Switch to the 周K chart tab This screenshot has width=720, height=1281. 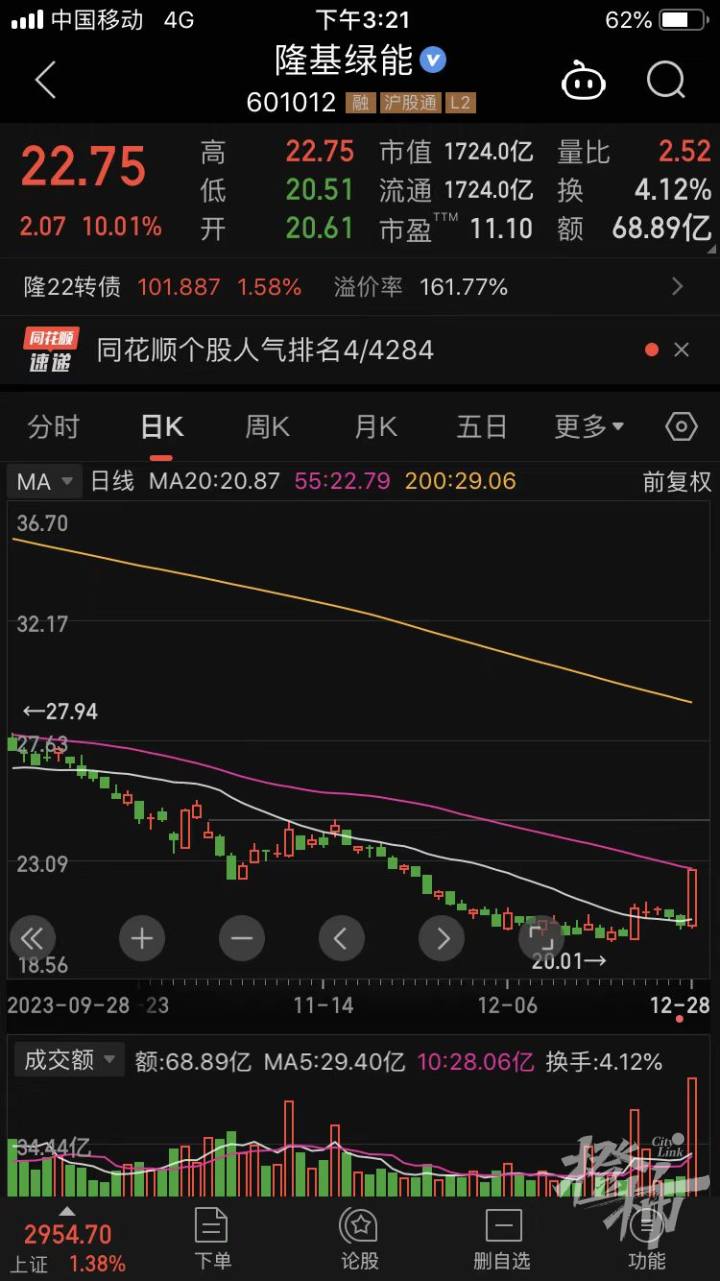pos(268,427)
